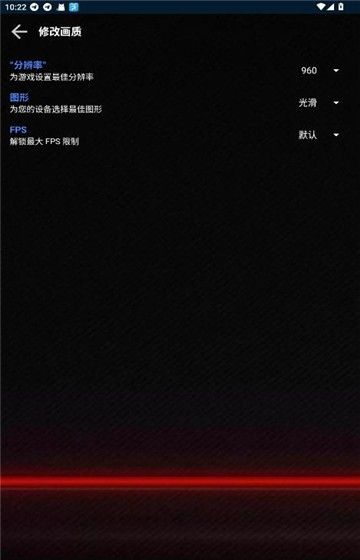Viewport: 360px width, 560px height.
Task: Expand the 图形 dropdown showing 光滑
Action: [319, 103]
